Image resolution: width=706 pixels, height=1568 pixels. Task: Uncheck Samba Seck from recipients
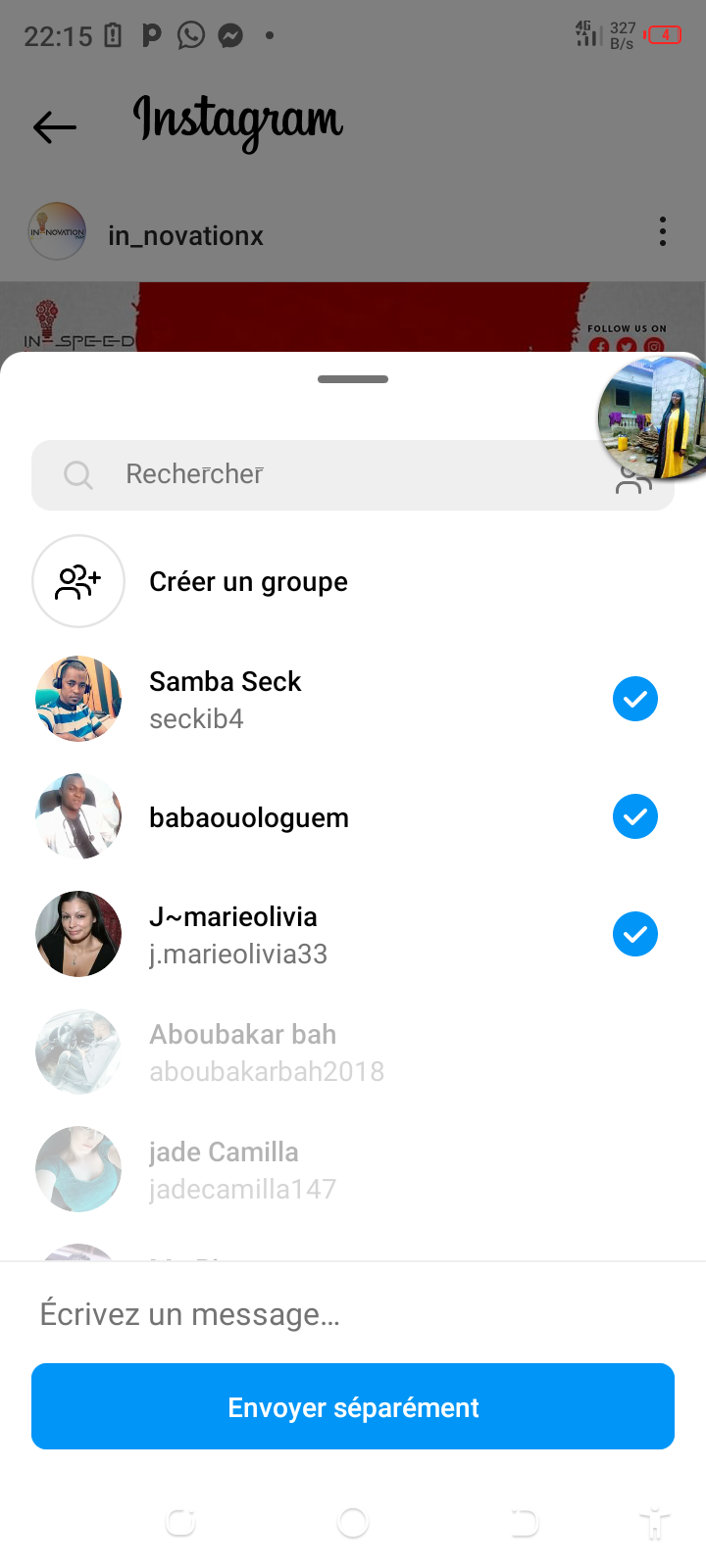635,699
